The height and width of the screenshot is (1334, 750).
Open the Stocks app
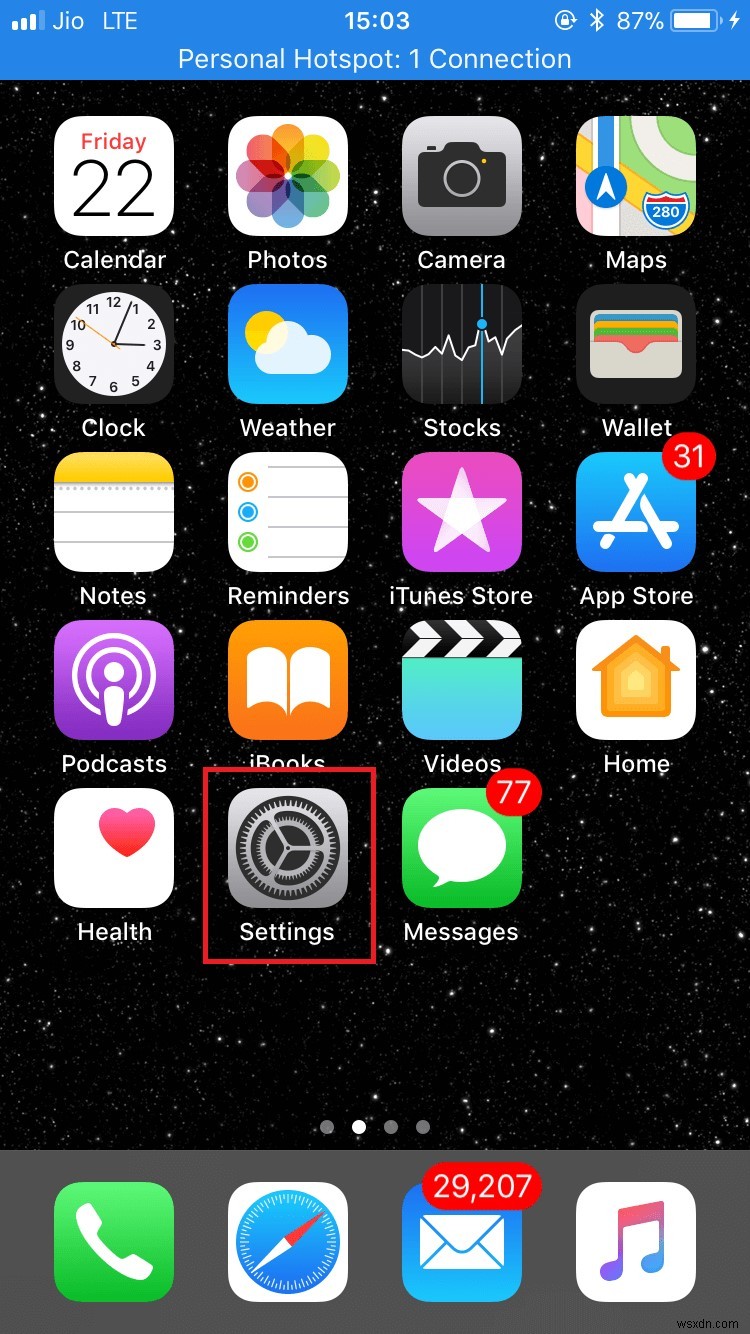[461, 343]
